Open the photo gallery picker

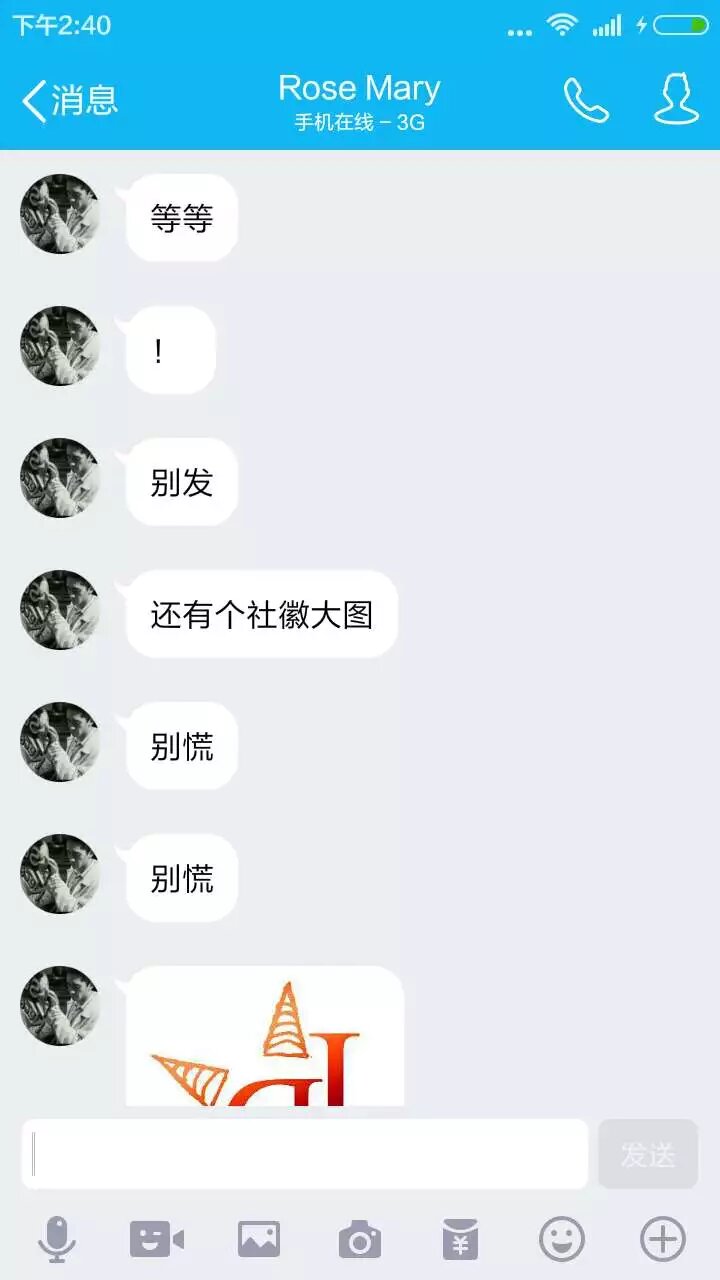[259, 1240]
